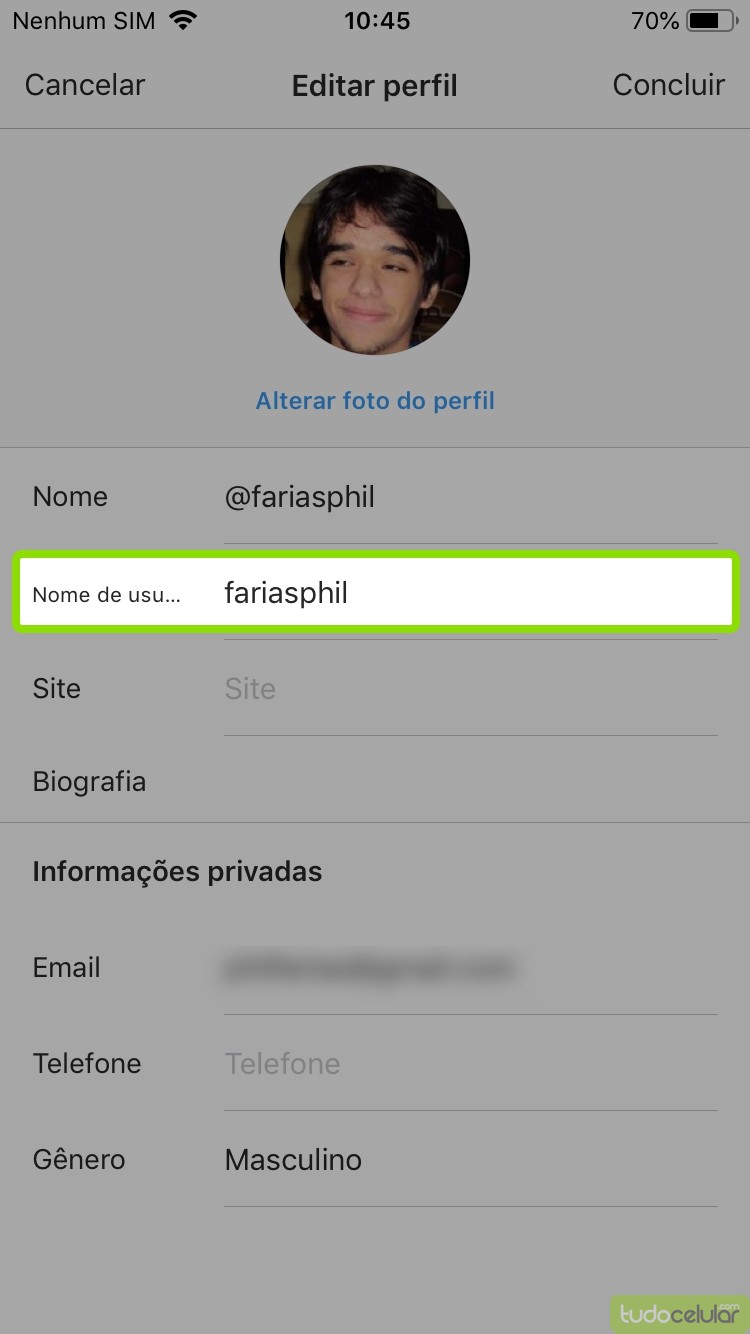Tap the profile photo to change it
This screenshot has height=1334, width=750.
(x=375, y=260)
